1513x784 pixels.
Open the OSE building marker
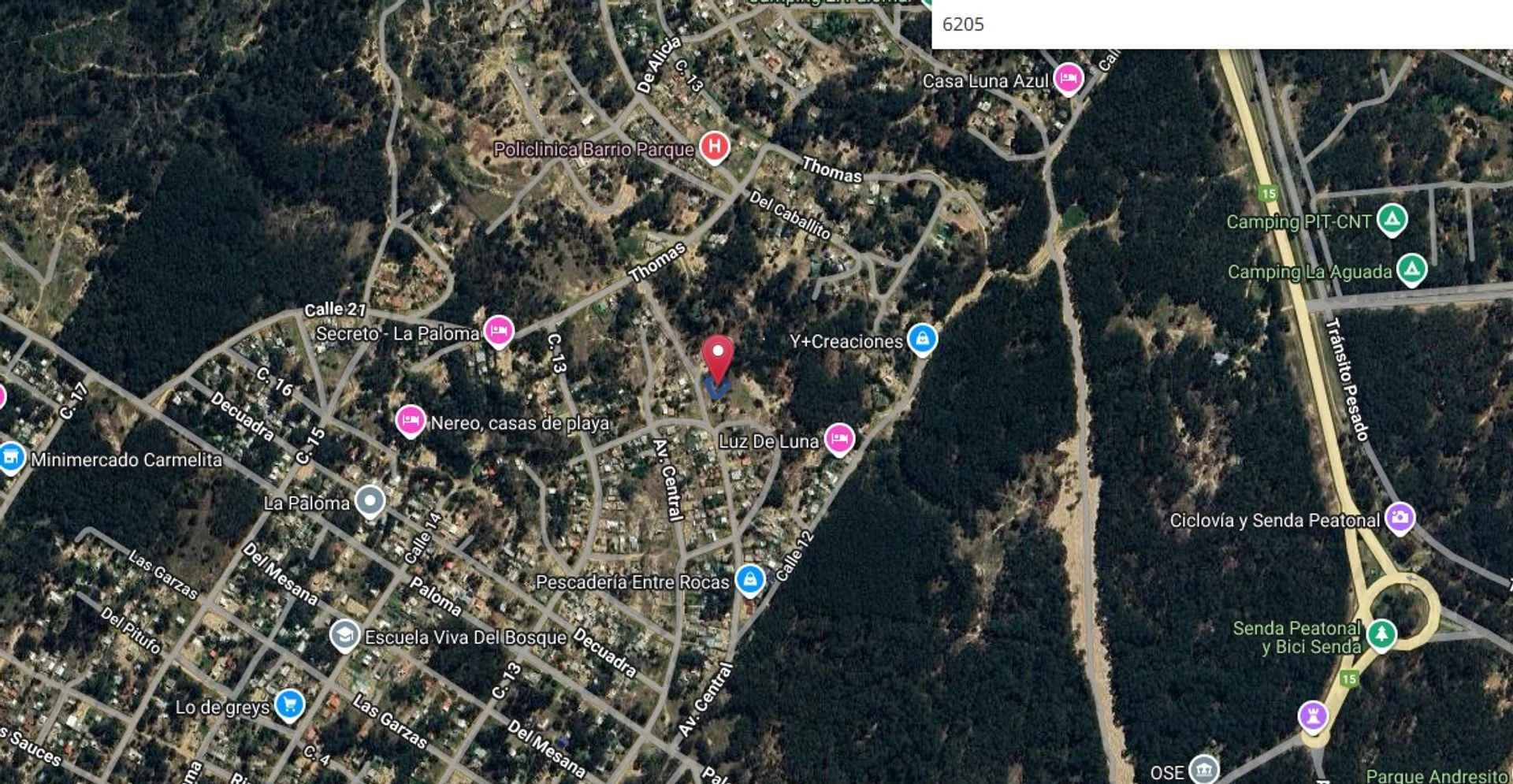click(x=1203, y=769)
